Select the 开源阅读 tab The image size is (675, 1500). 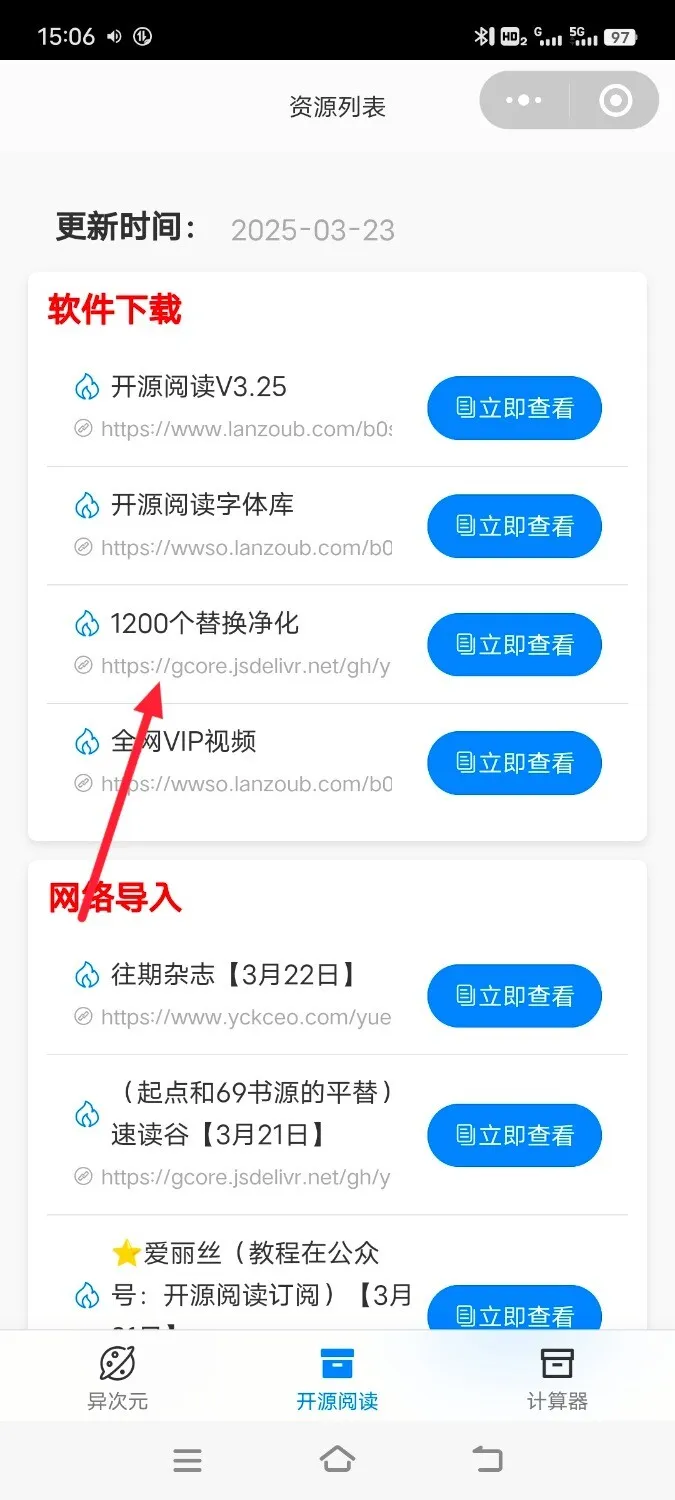pyautogui.click(x=337, y=1377)
